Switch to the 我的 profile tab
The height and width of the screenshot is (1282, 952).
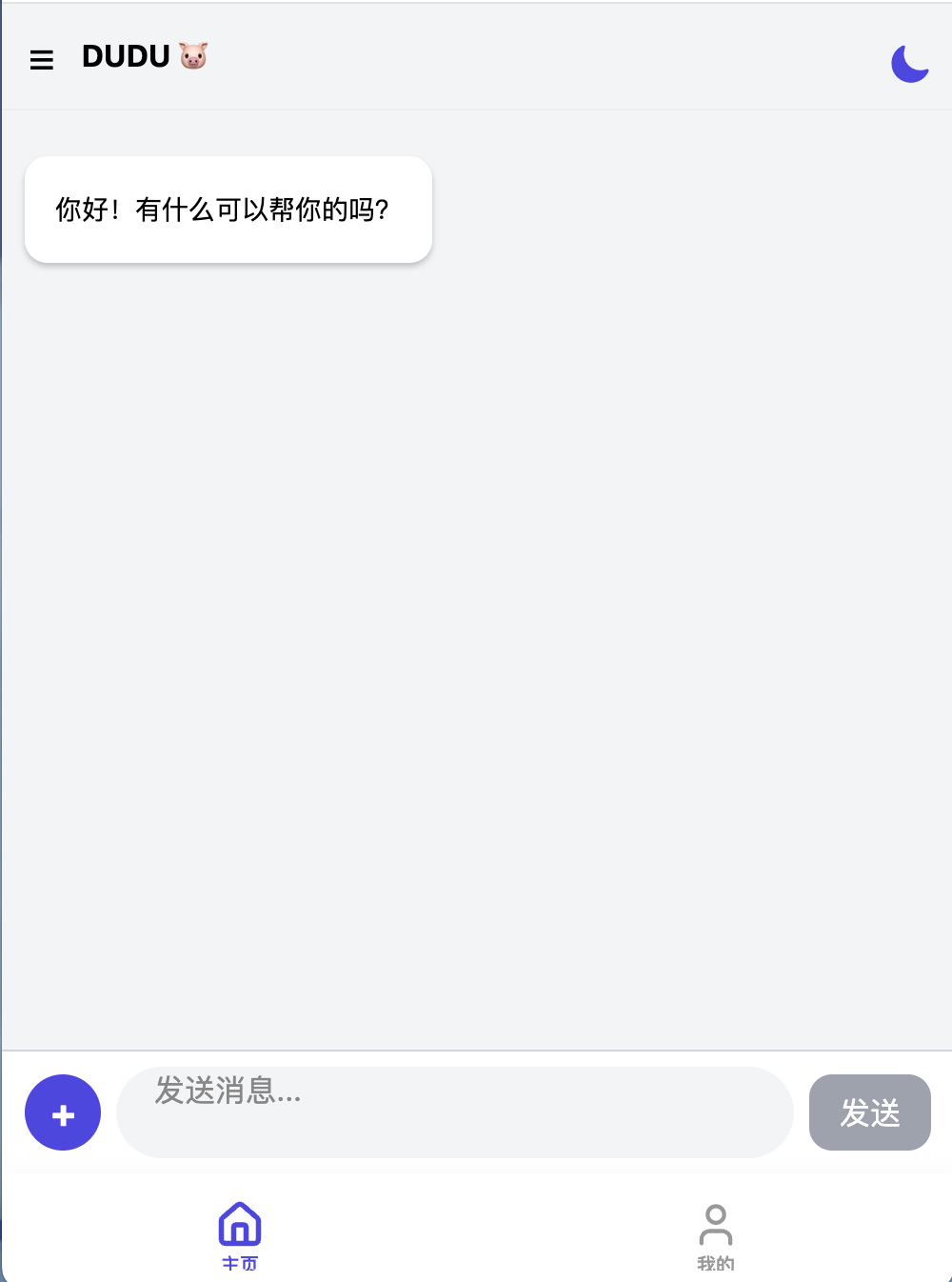point(715,1234)
